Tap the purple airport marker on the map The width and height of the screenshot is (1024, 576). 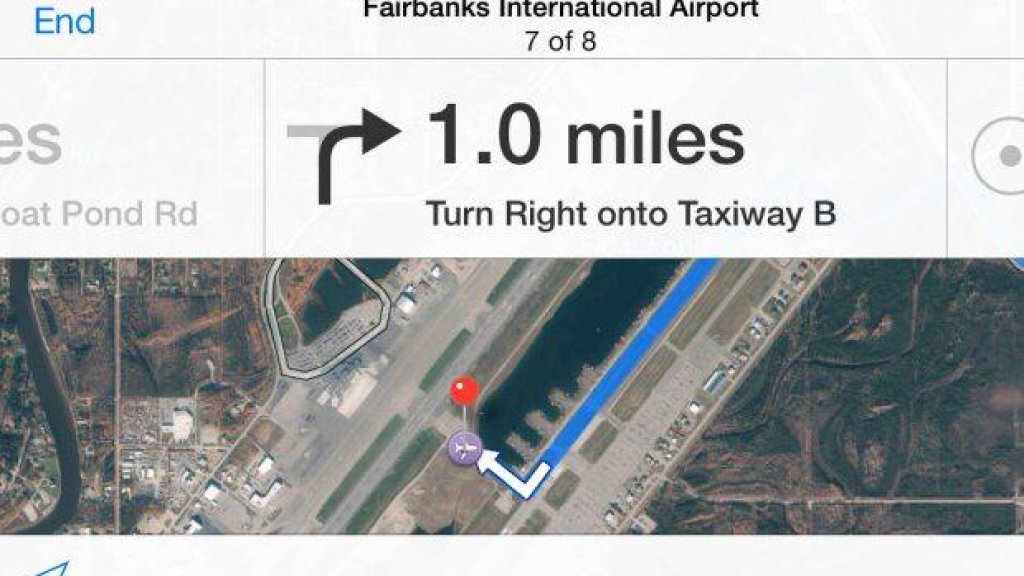[x=465, y=449]
